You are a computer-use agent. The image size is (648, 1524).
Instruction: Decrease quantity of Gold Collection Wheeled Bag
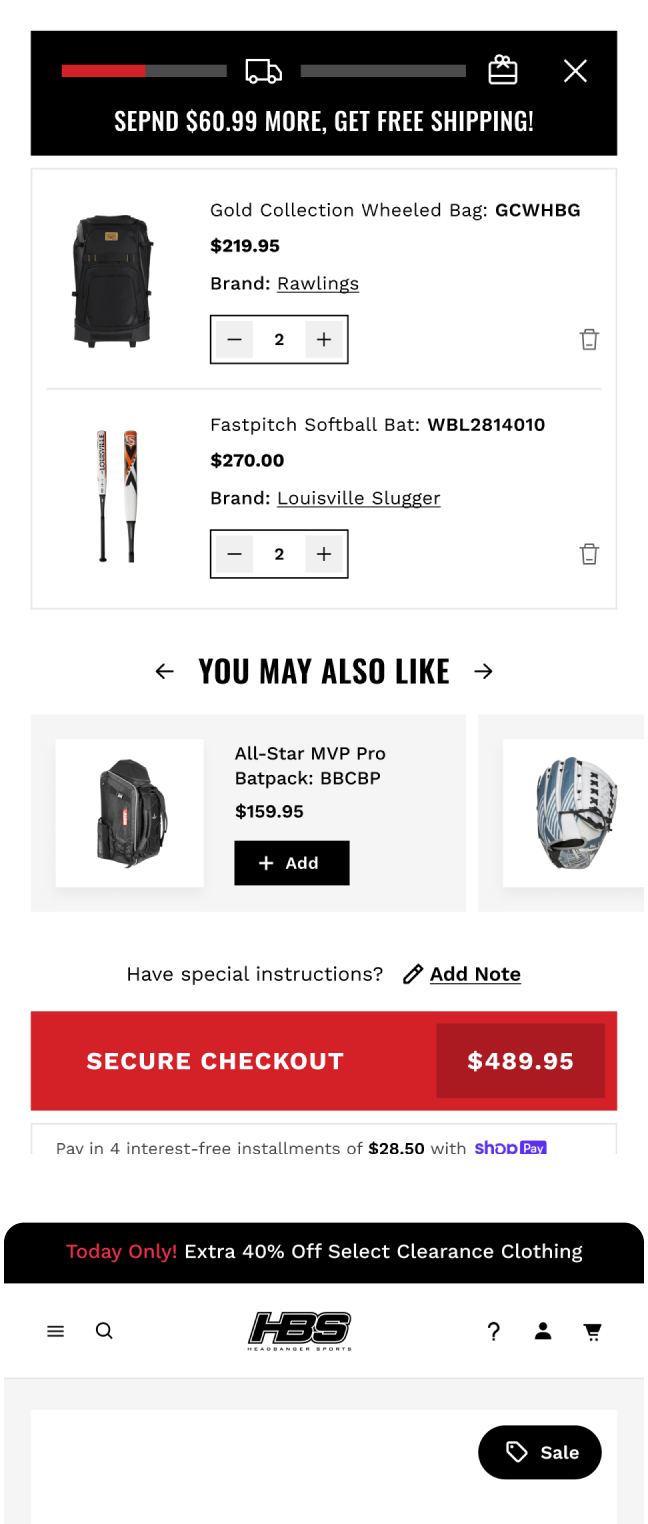[x=235, y=340]
